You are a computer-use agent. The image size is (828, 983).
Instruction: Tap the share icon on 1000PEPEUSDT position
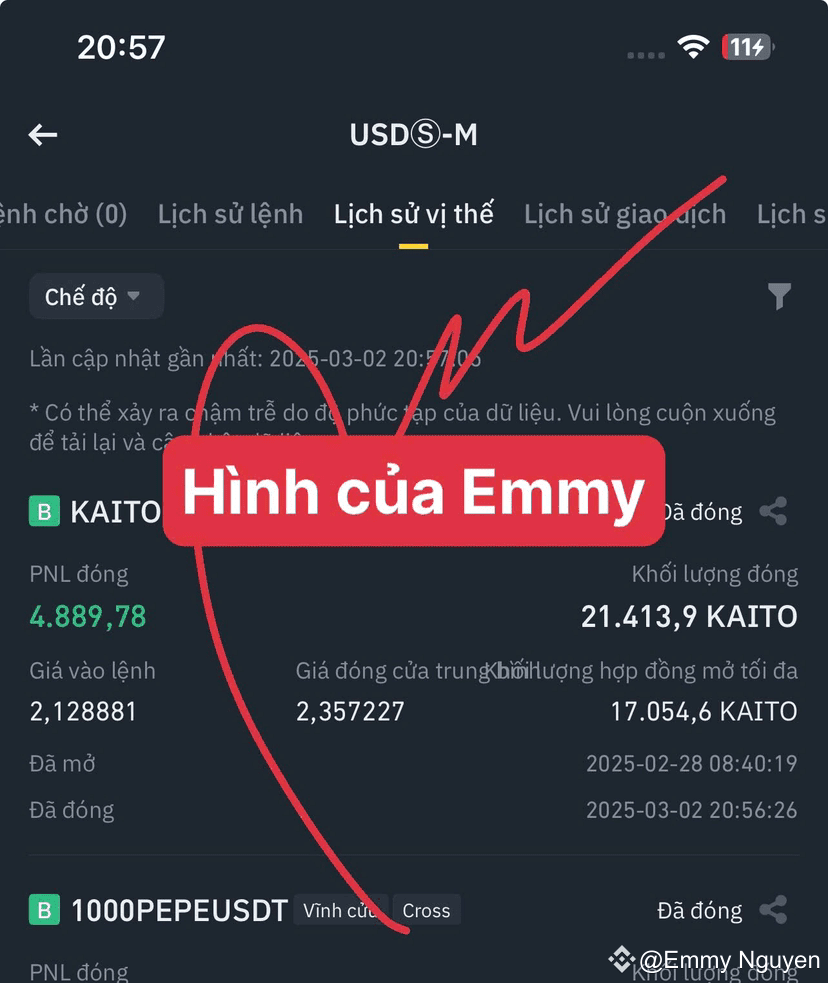click(x=774, y=910)
